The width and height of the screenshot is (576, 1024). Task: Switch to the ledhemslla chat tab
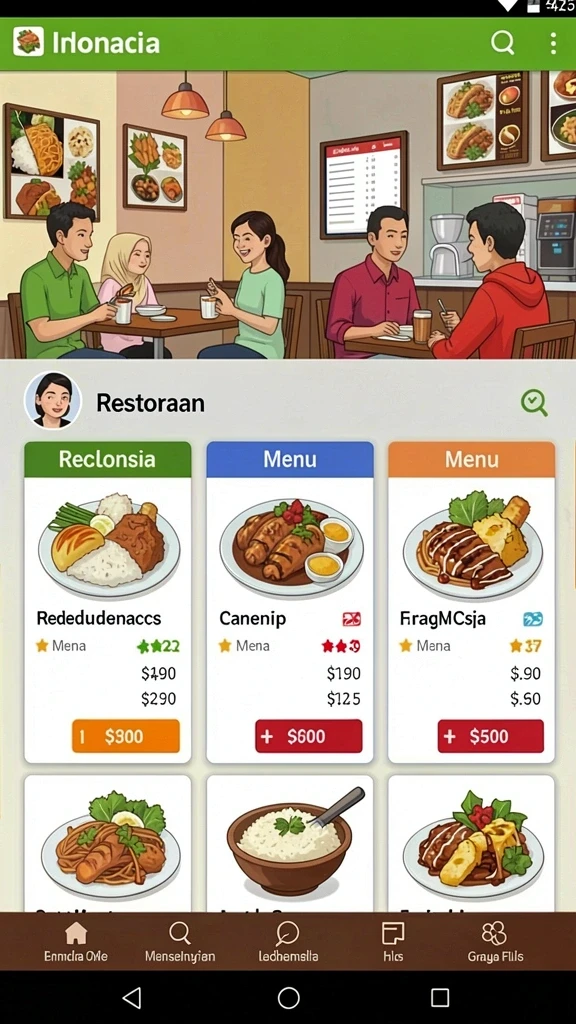(x=288, y=942)
